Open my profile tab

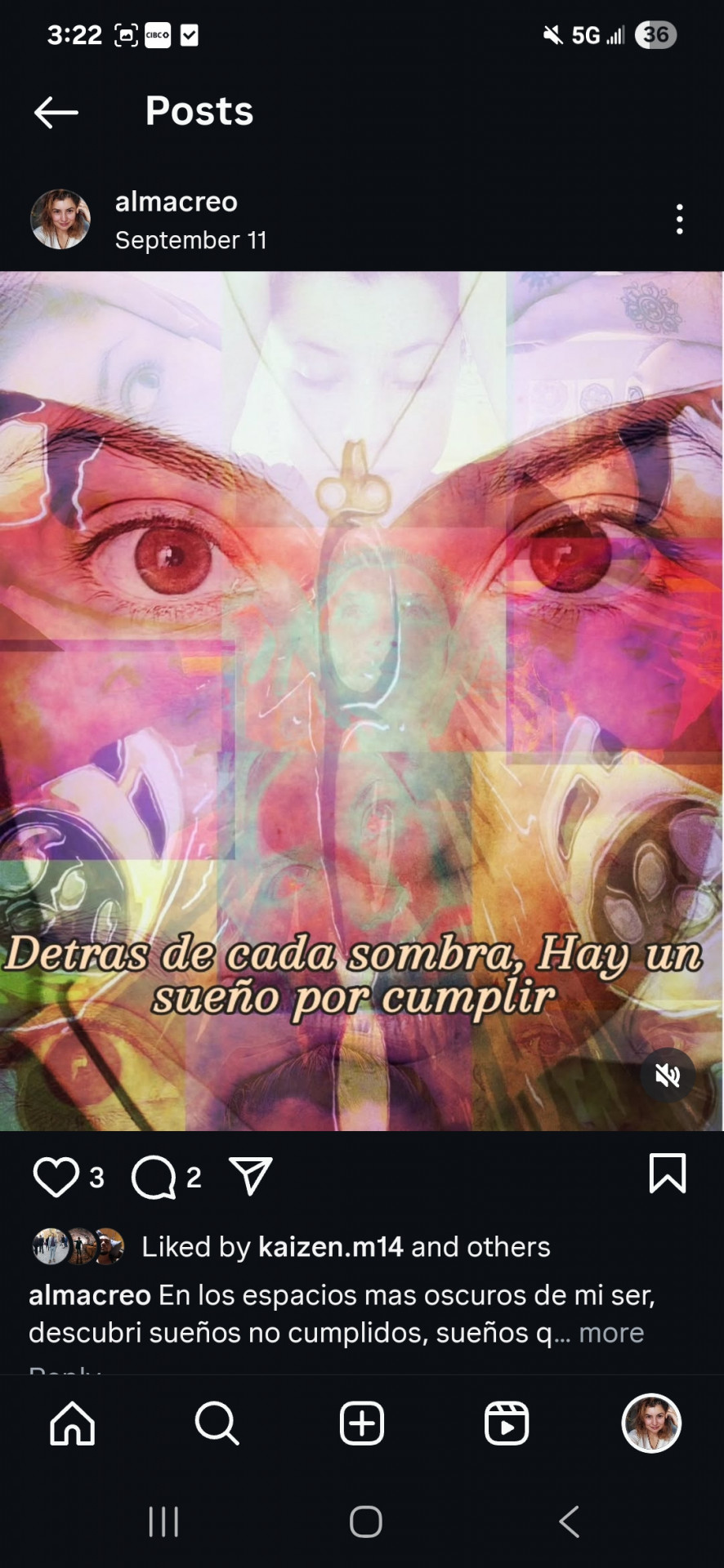click(651, 1423)
